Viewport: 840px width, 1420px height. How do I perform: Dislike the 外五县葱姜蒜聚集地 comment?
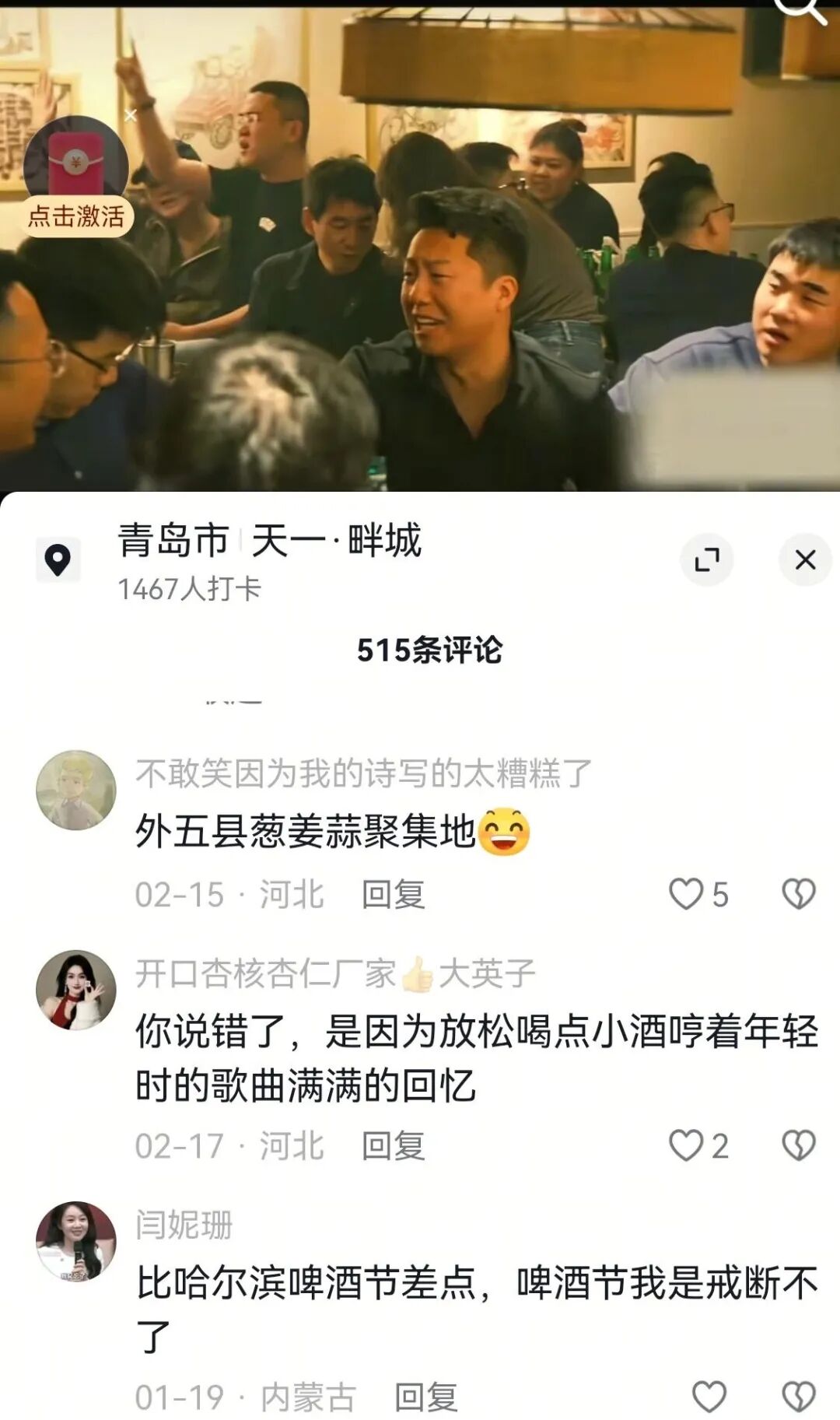[798, 894]
